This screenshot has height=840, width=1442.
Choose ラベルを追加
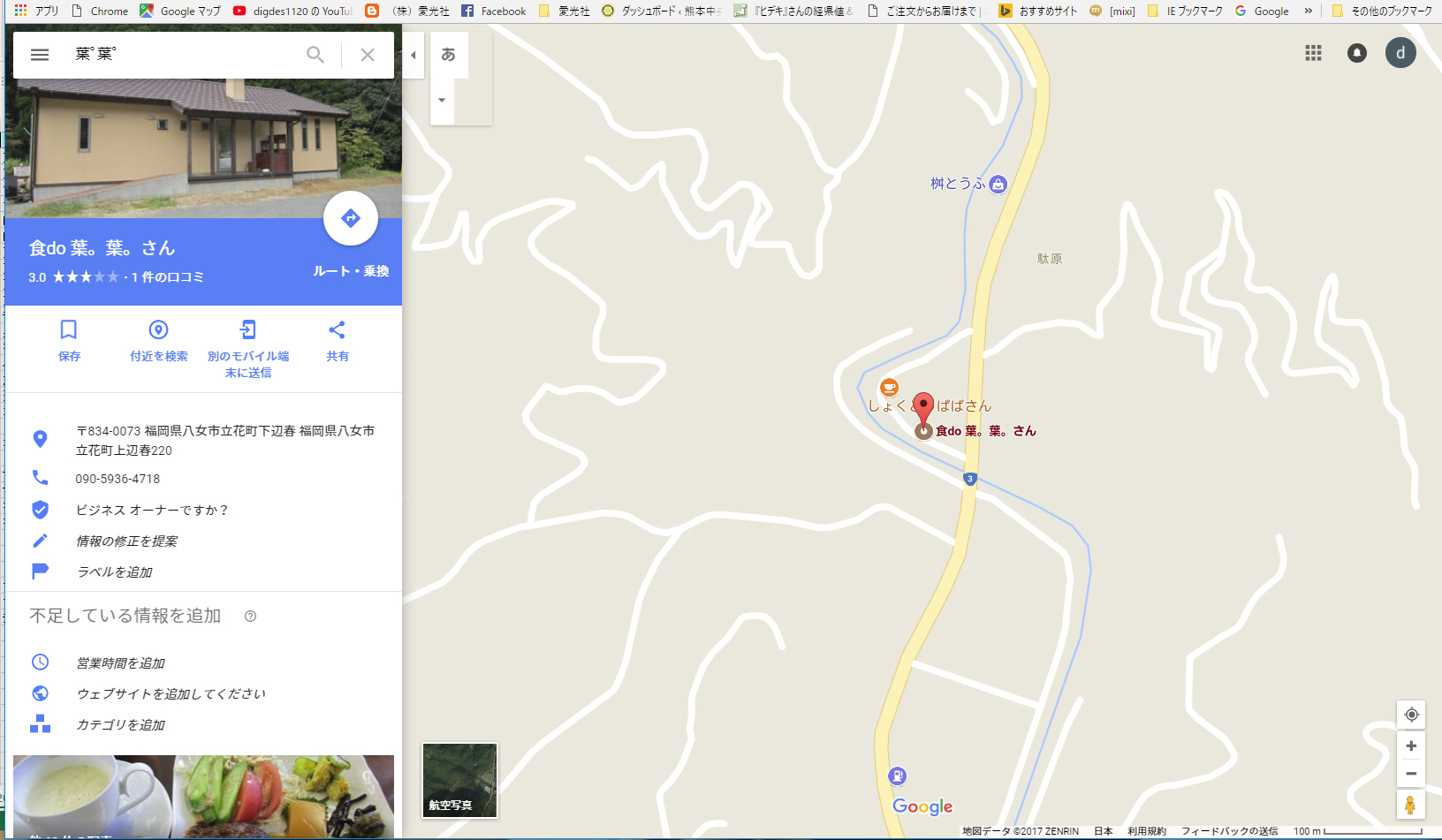coord(115,571)
